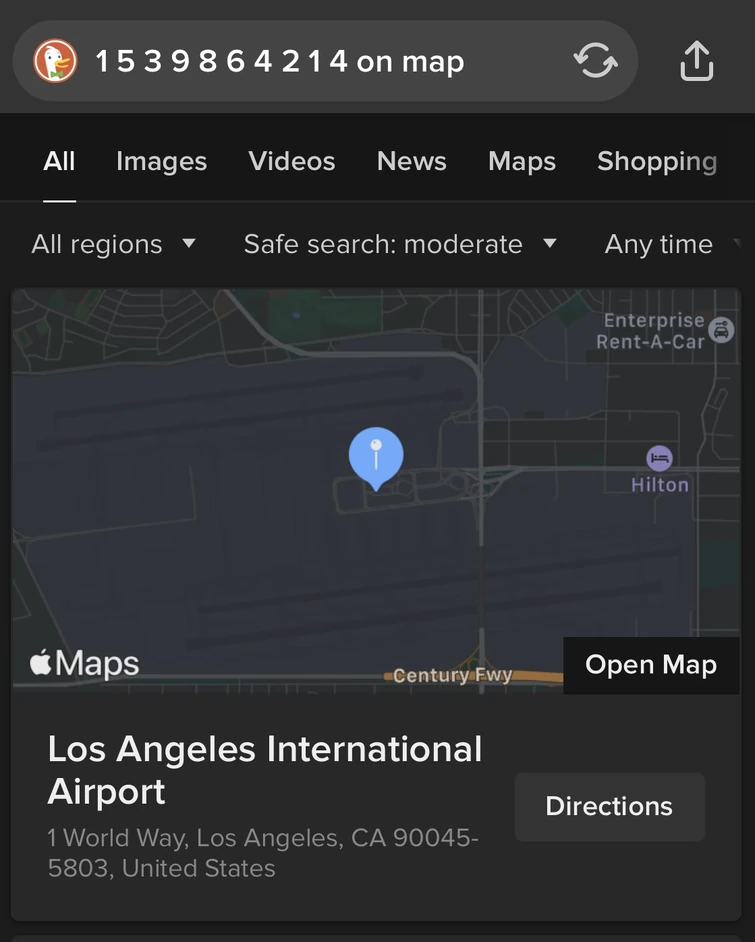This screenshot has width=755, height=942.
Task: Expand the All regions dropdown
Action: tap(113, 244)
